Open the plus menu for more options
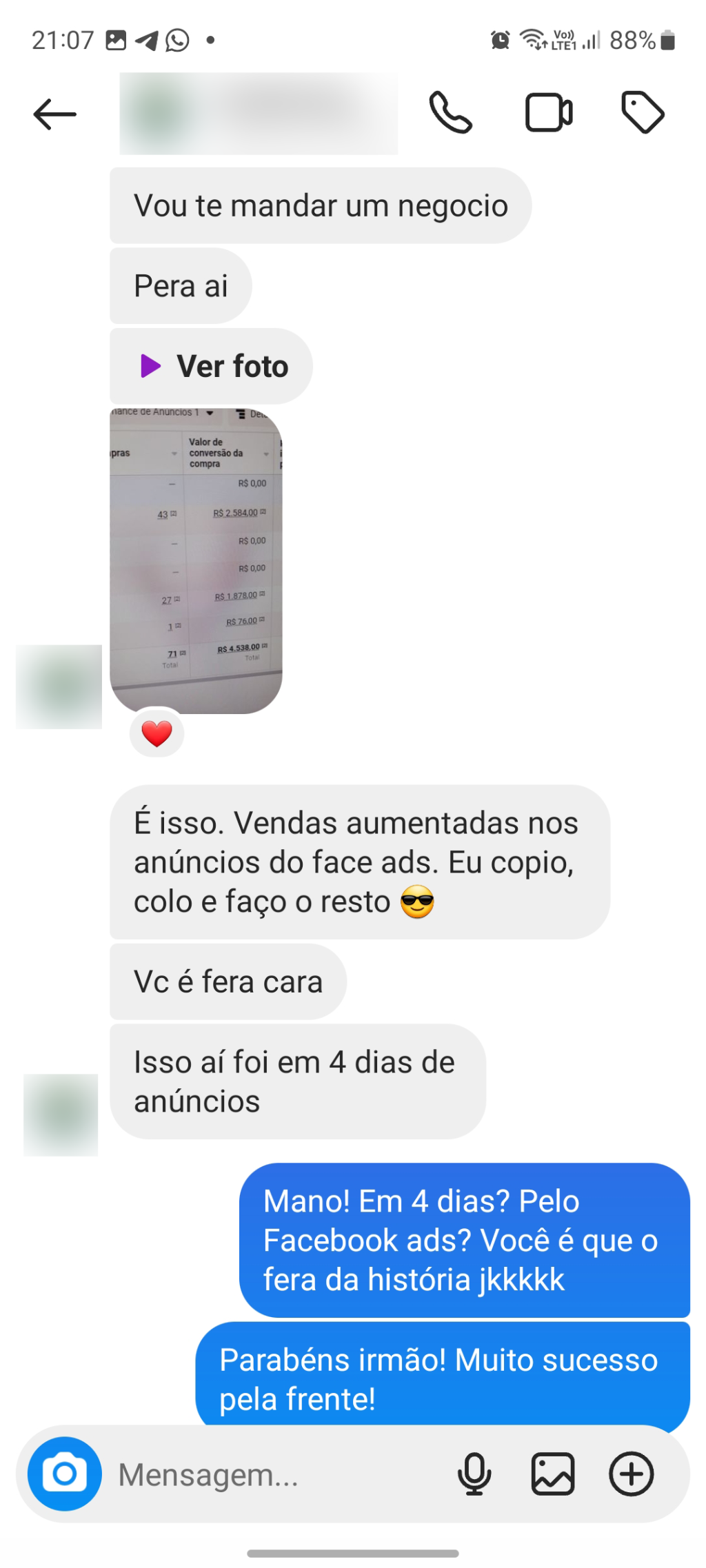The height and width of the screenshot is (1568, 706). point(631,1474)
